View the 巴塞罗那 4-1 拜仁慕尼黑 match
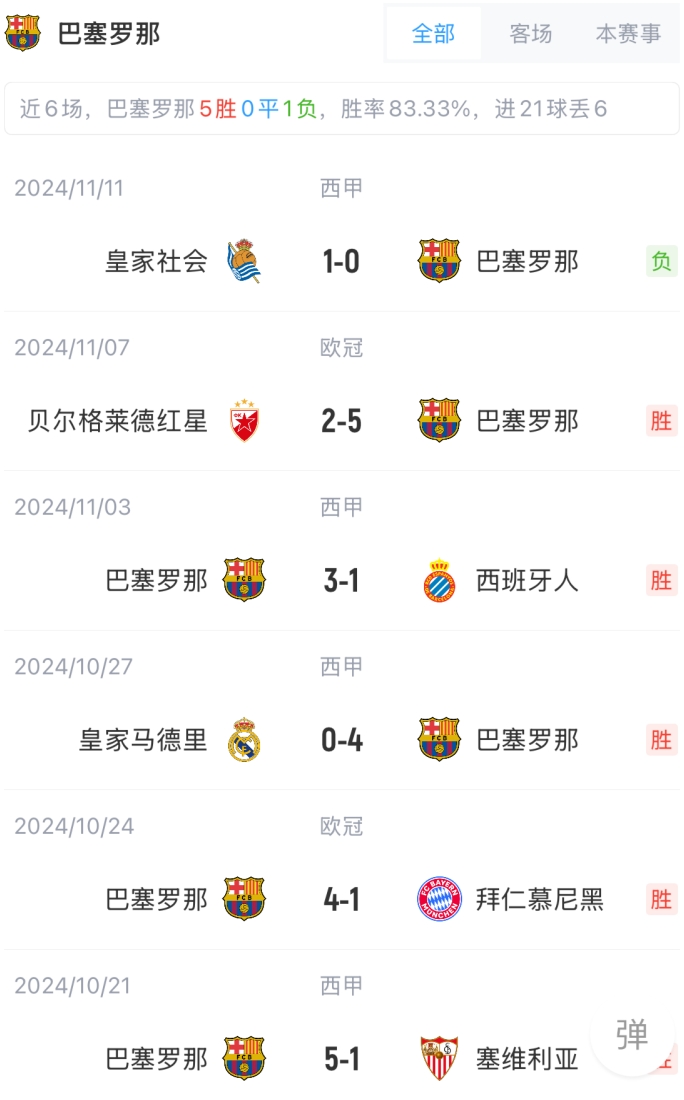The image size is (684, 1100). pos(341,900)
